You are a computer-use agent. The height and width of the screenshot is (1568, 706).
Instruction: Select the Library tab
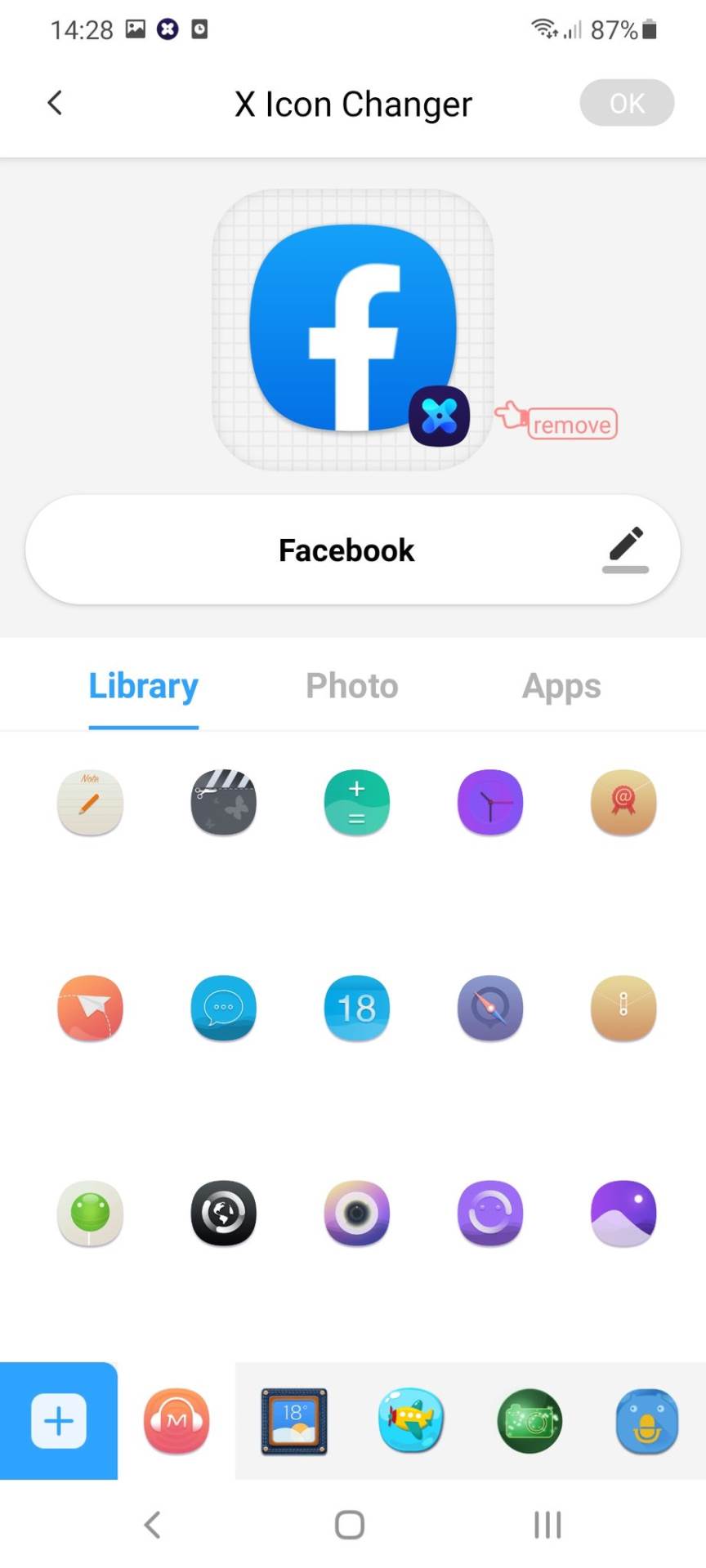click(144, 686)
